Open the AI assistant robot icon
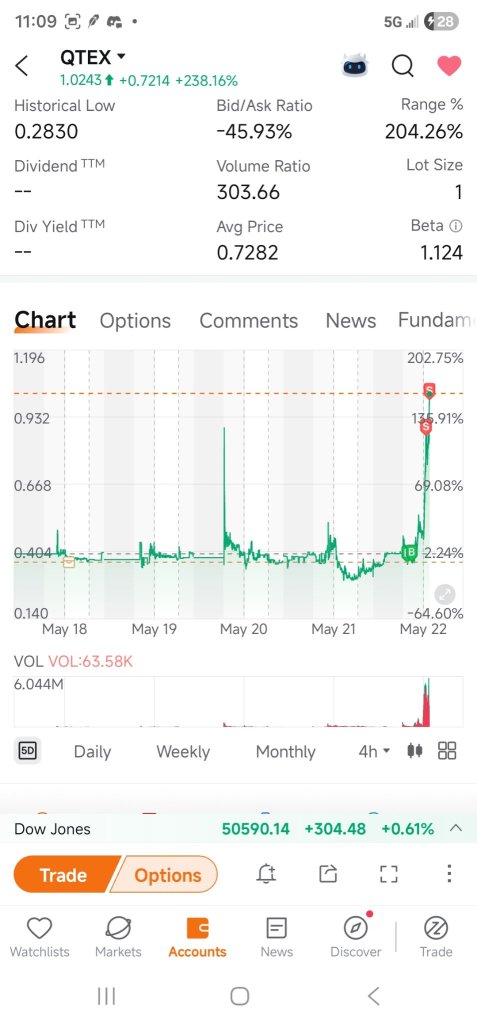477x1024 pixels. pyautogui.click(x=355, y=65)
